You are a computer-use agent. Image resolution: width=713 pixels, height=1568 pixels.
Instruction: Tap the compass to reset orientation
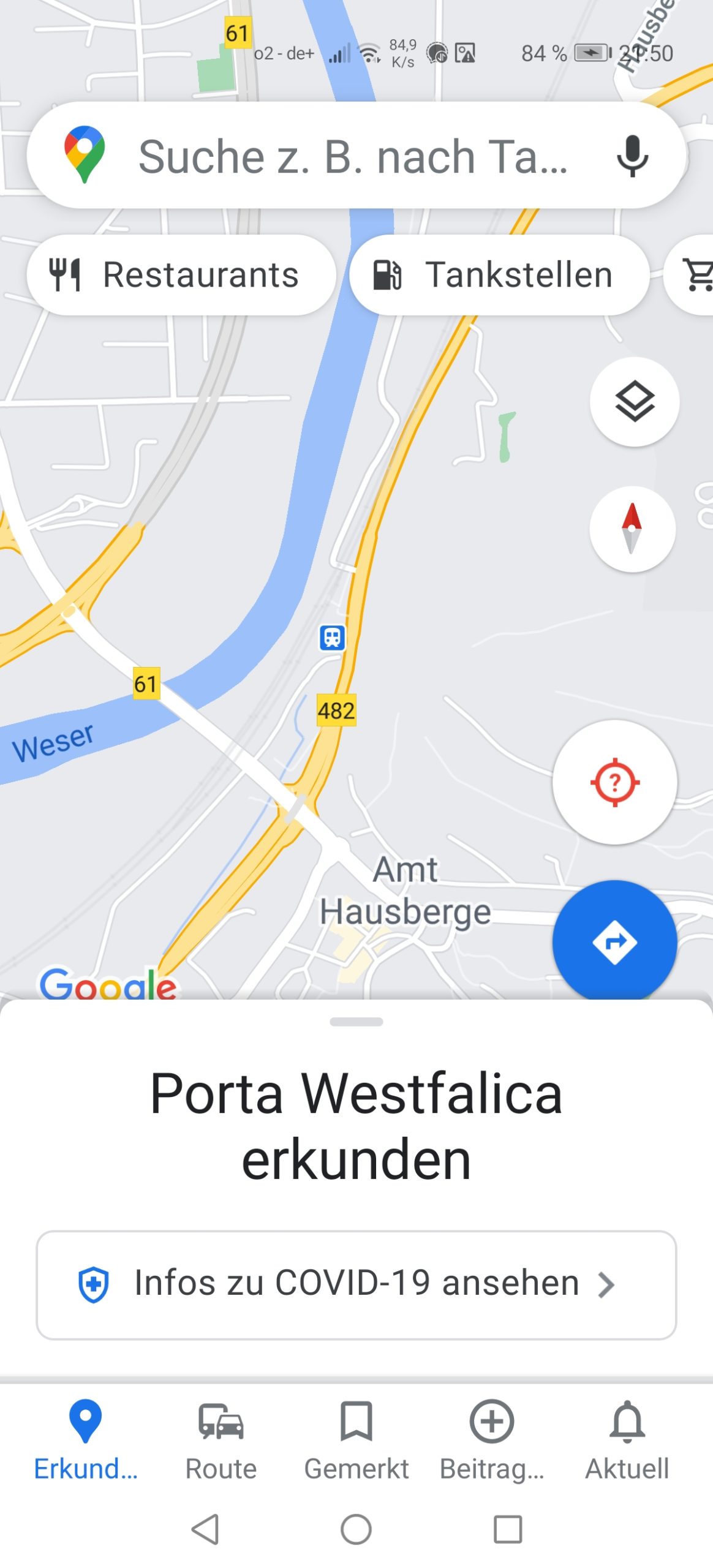pos(632,529)
